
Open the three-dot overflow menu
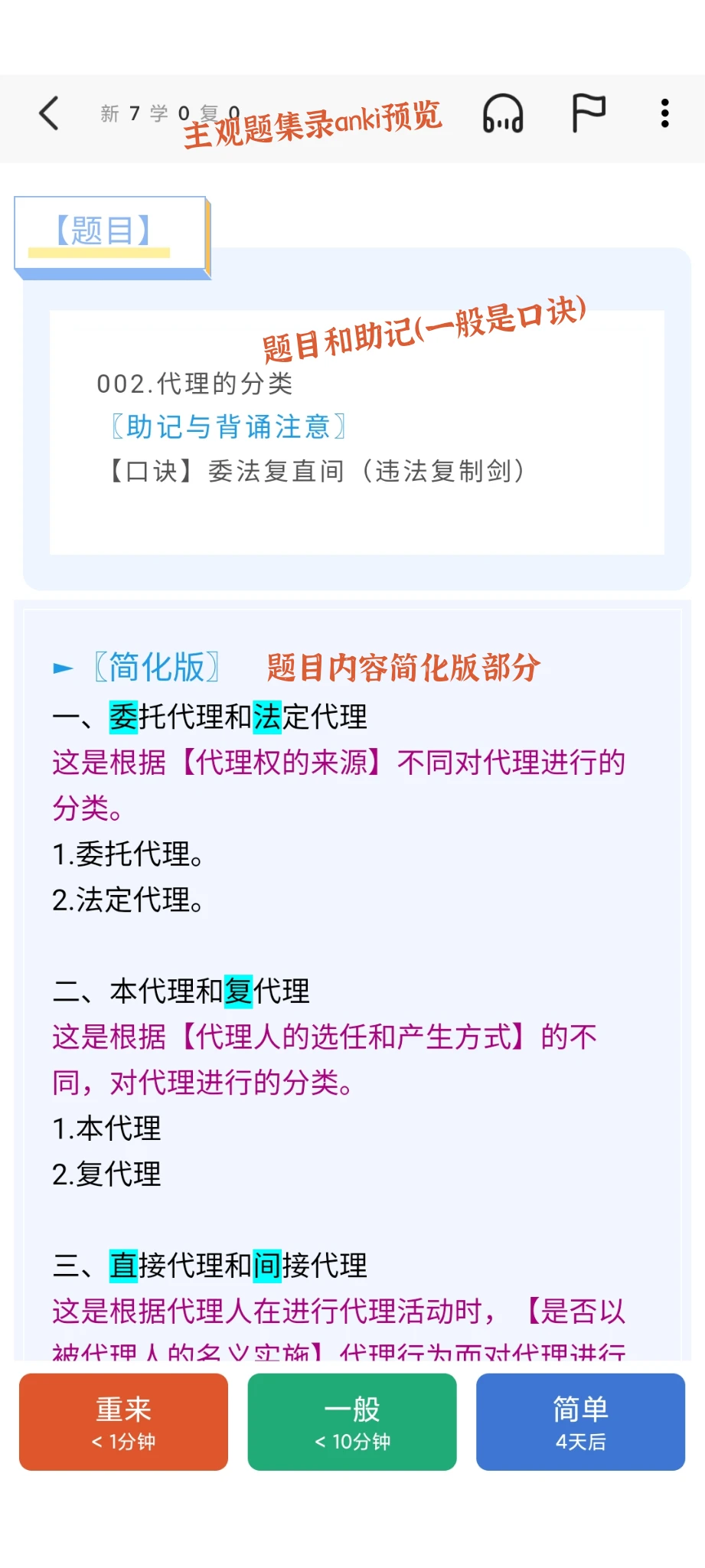[664, 114]
